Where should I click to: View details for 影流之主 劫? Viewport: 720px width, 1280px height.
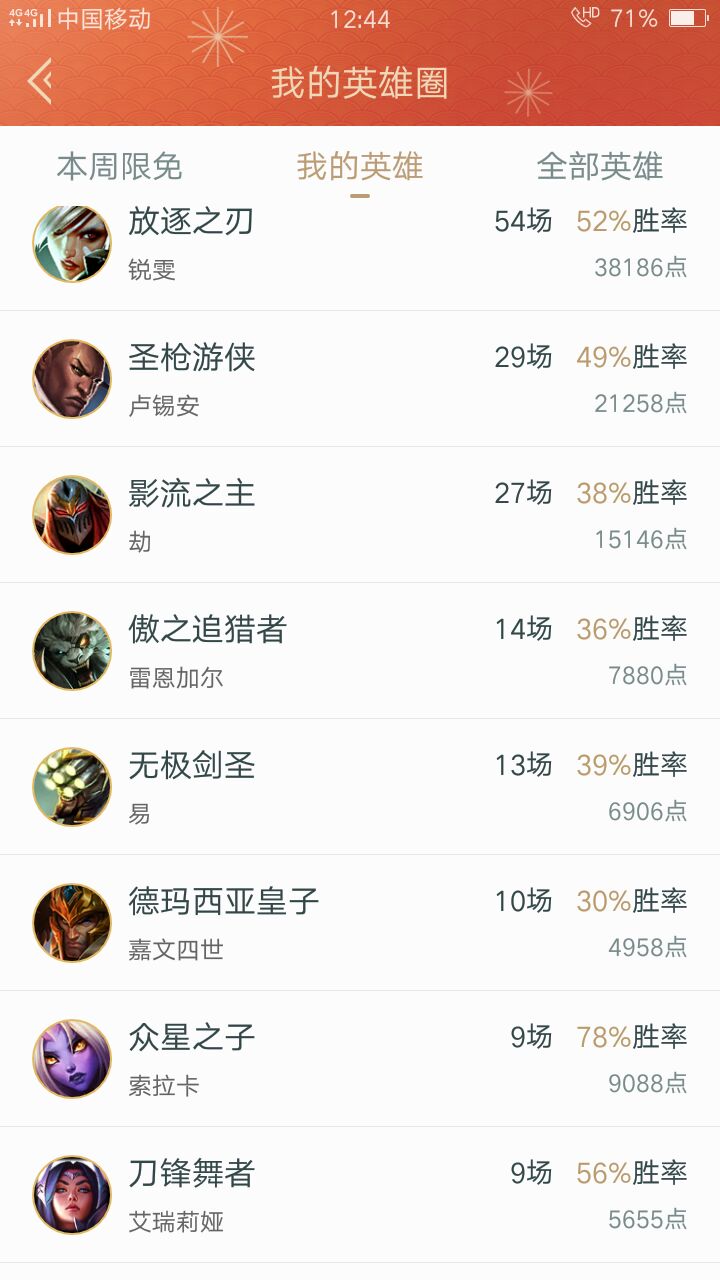[360, 515]
